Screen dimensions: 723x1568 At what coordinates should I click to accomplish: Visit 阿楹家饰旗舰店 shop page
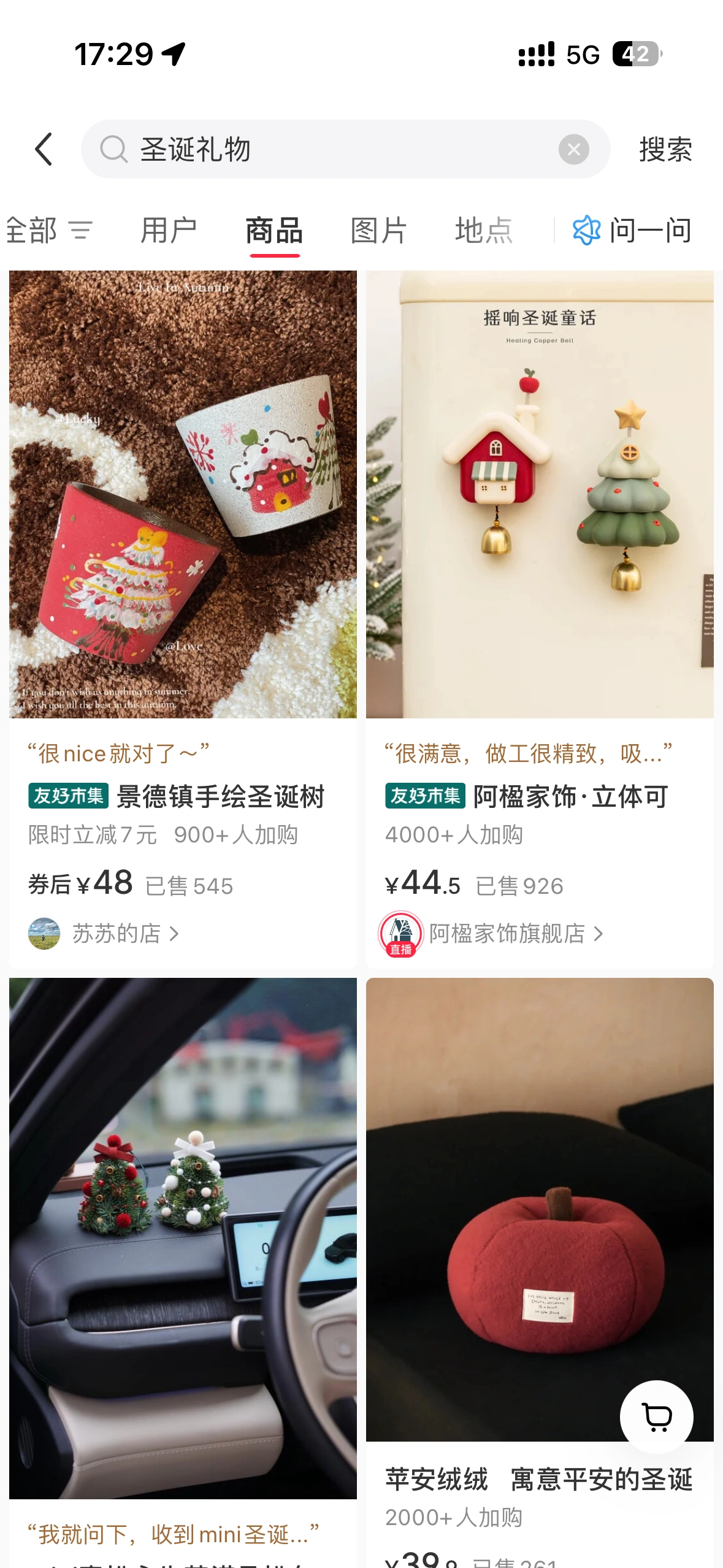[x=507, y=934]
